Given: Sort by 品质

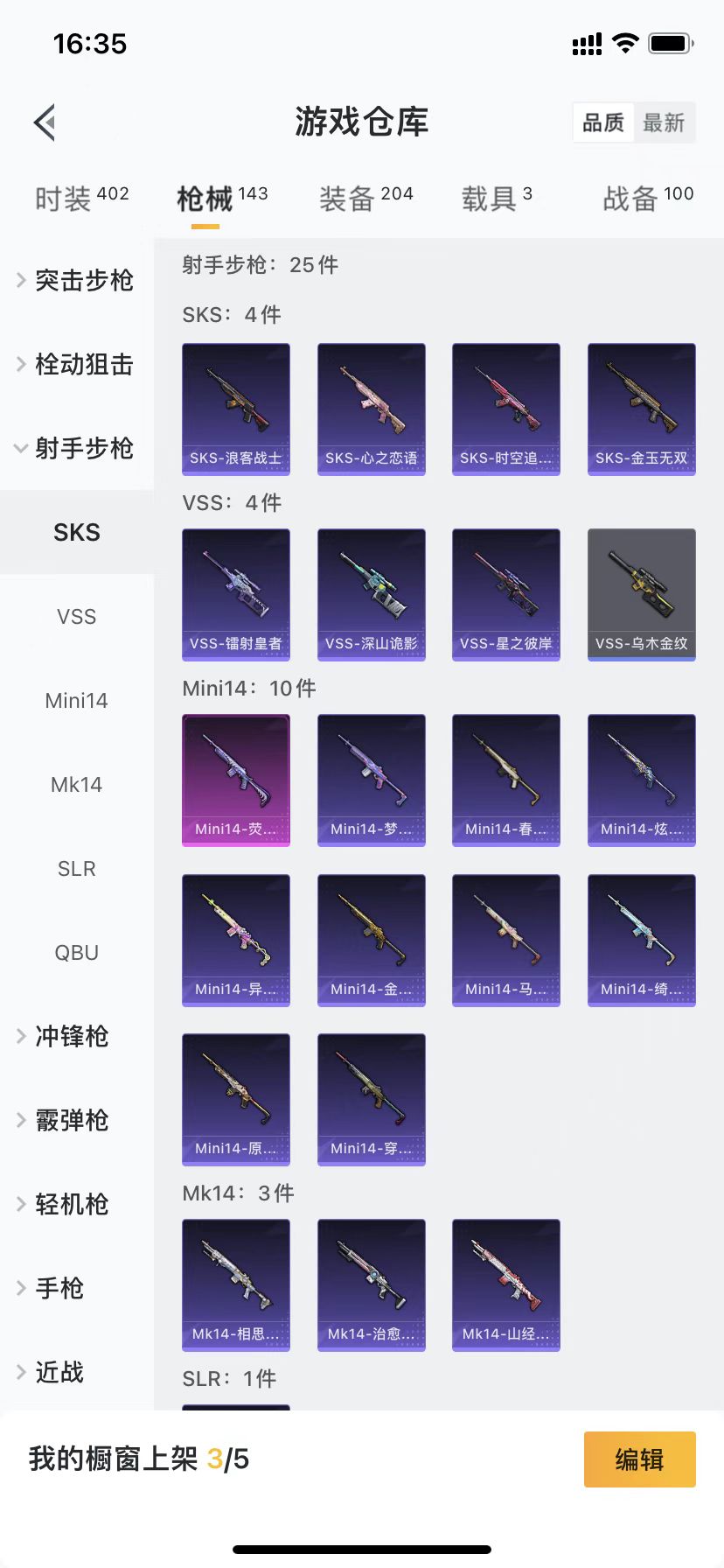Looking at the screenshot, I should (x=603, y=122).
